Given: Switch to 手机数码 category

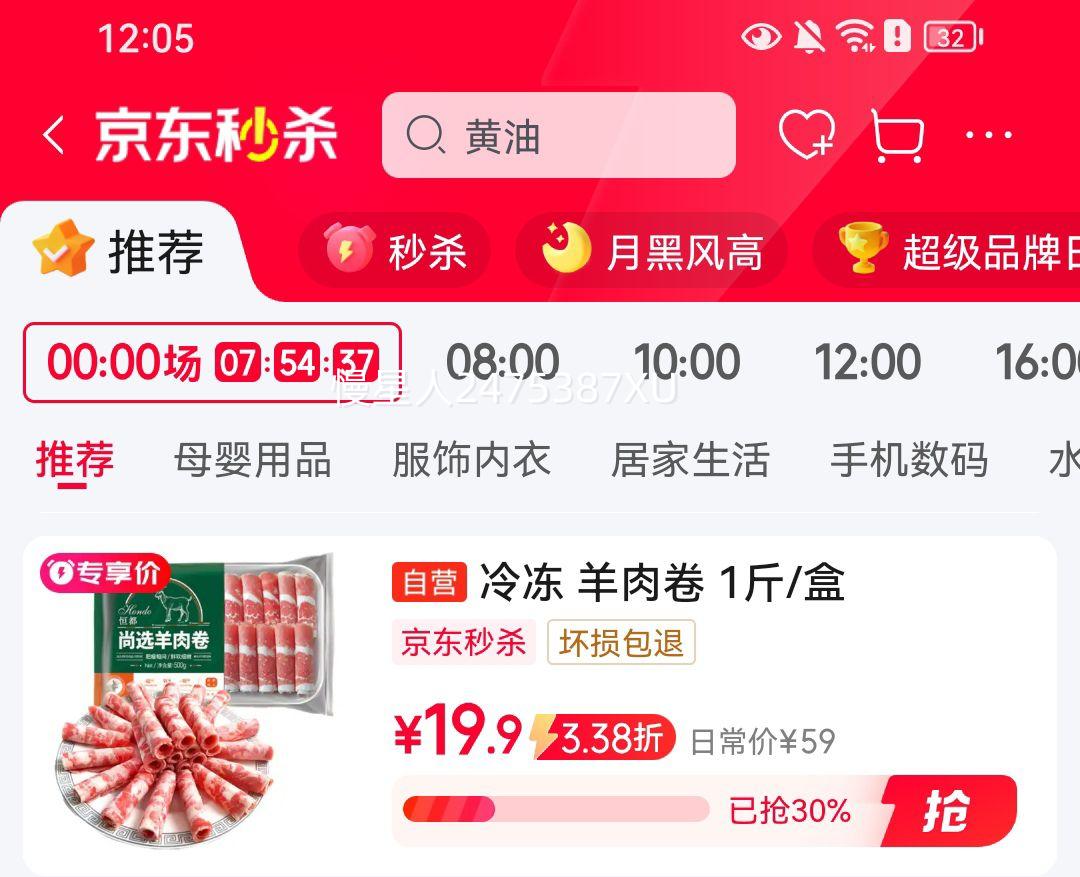Looking at the screenshot, I should 909,461.
